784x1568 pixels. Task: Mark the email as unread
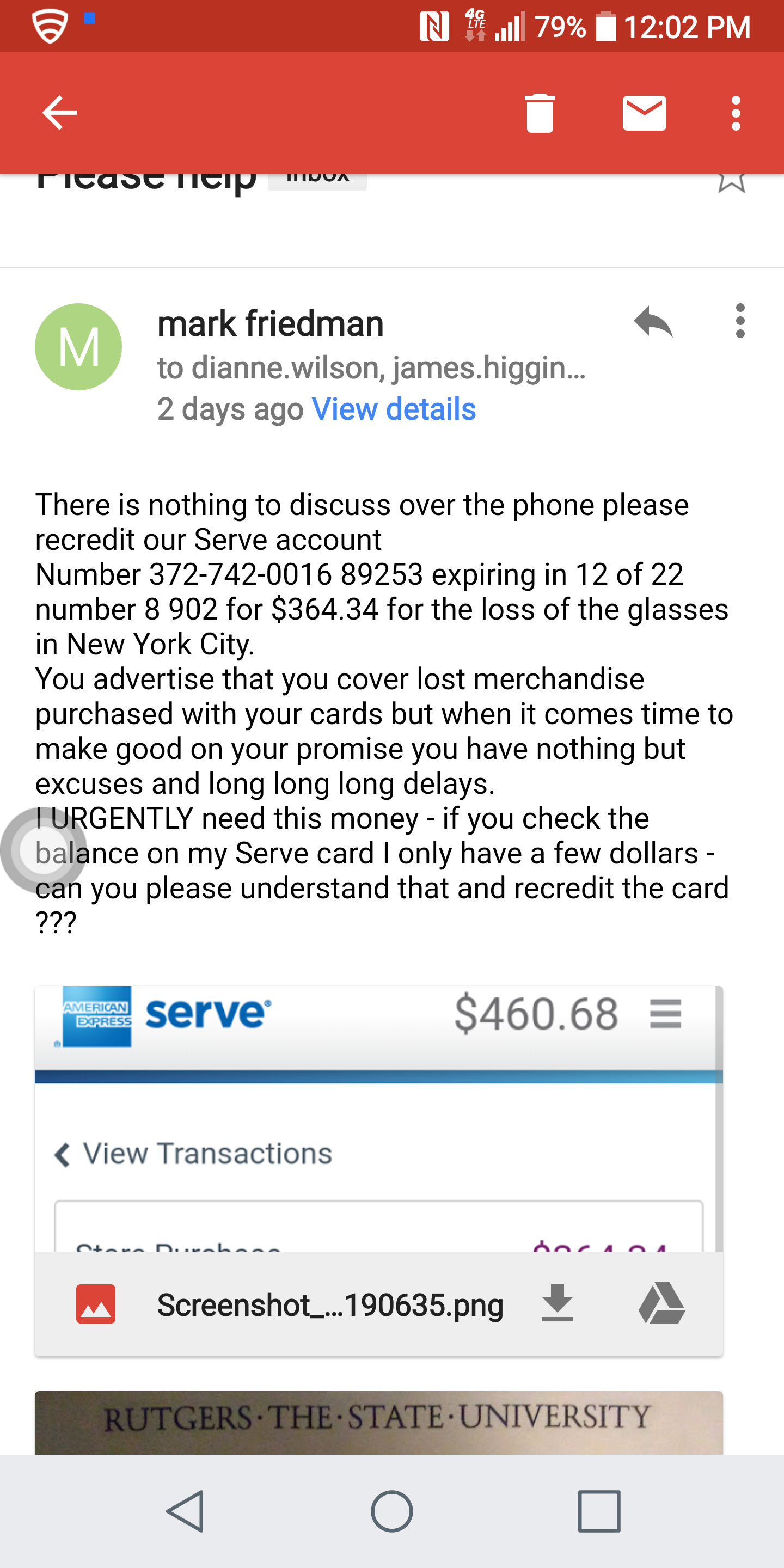[645, 113]
